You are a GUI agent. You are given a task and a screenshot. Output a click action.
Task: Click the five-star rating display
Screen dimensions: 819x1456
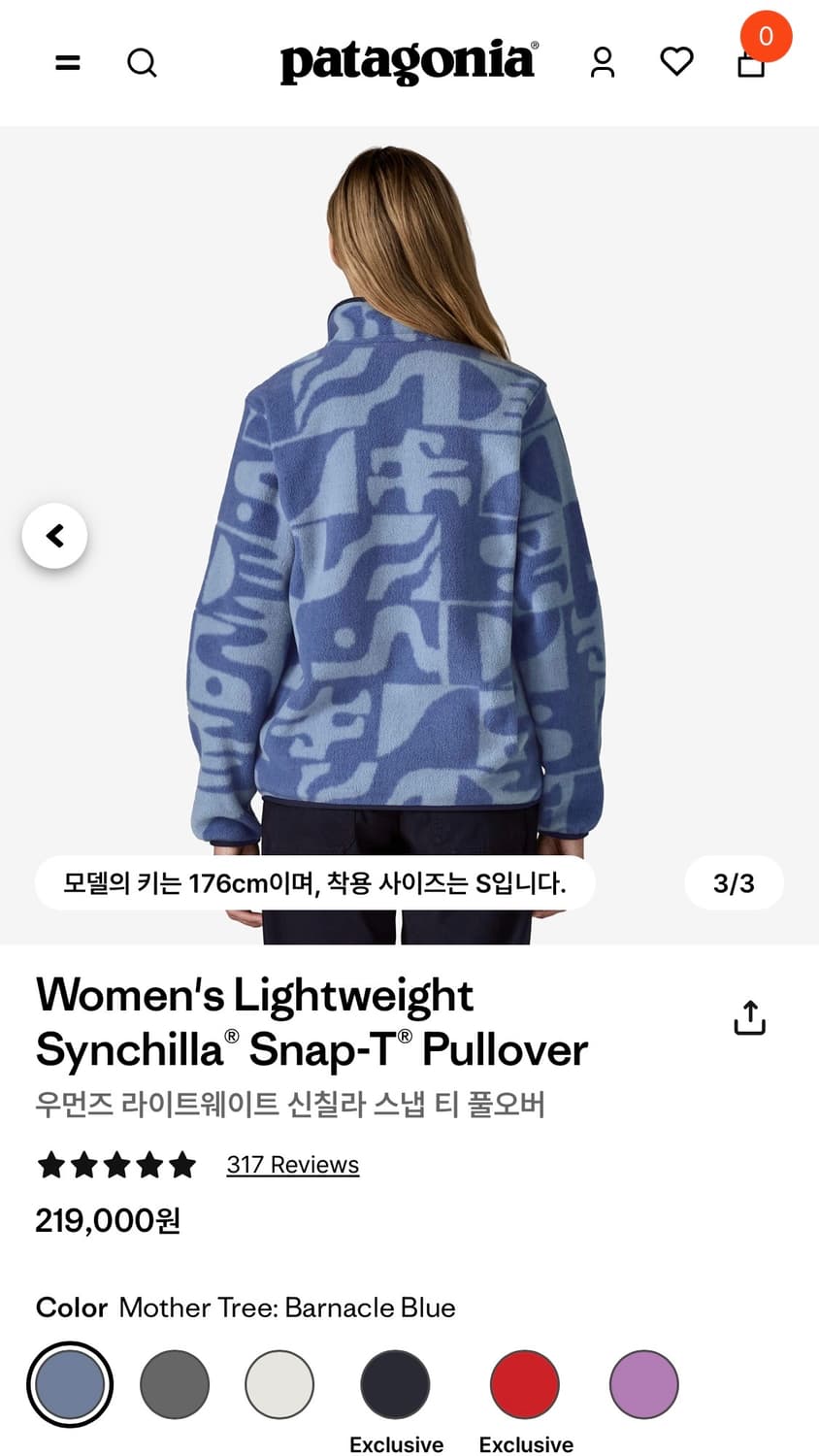116,1164
